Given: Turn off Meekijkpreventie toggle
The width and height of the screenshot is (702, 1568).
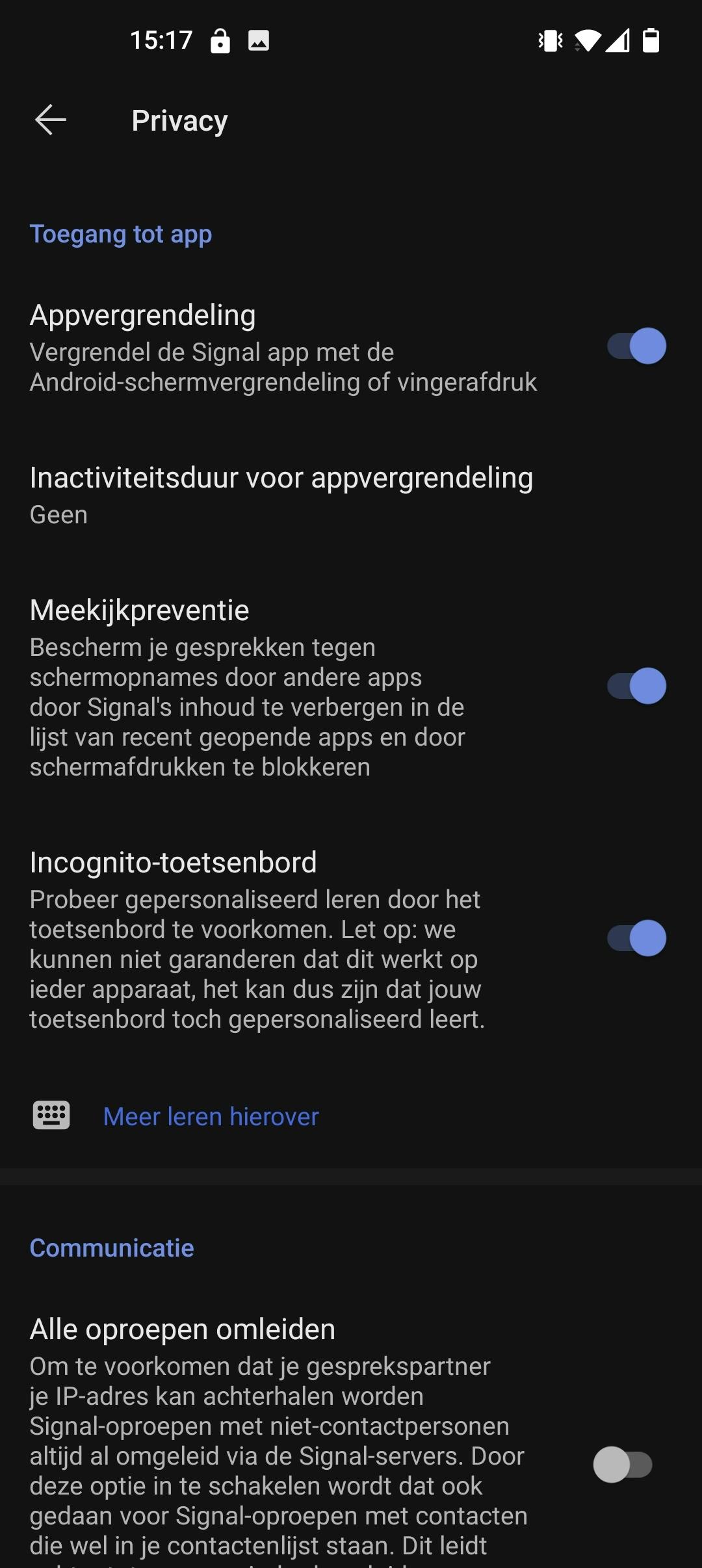Looking at the screenshot, I should click(636, 686).
